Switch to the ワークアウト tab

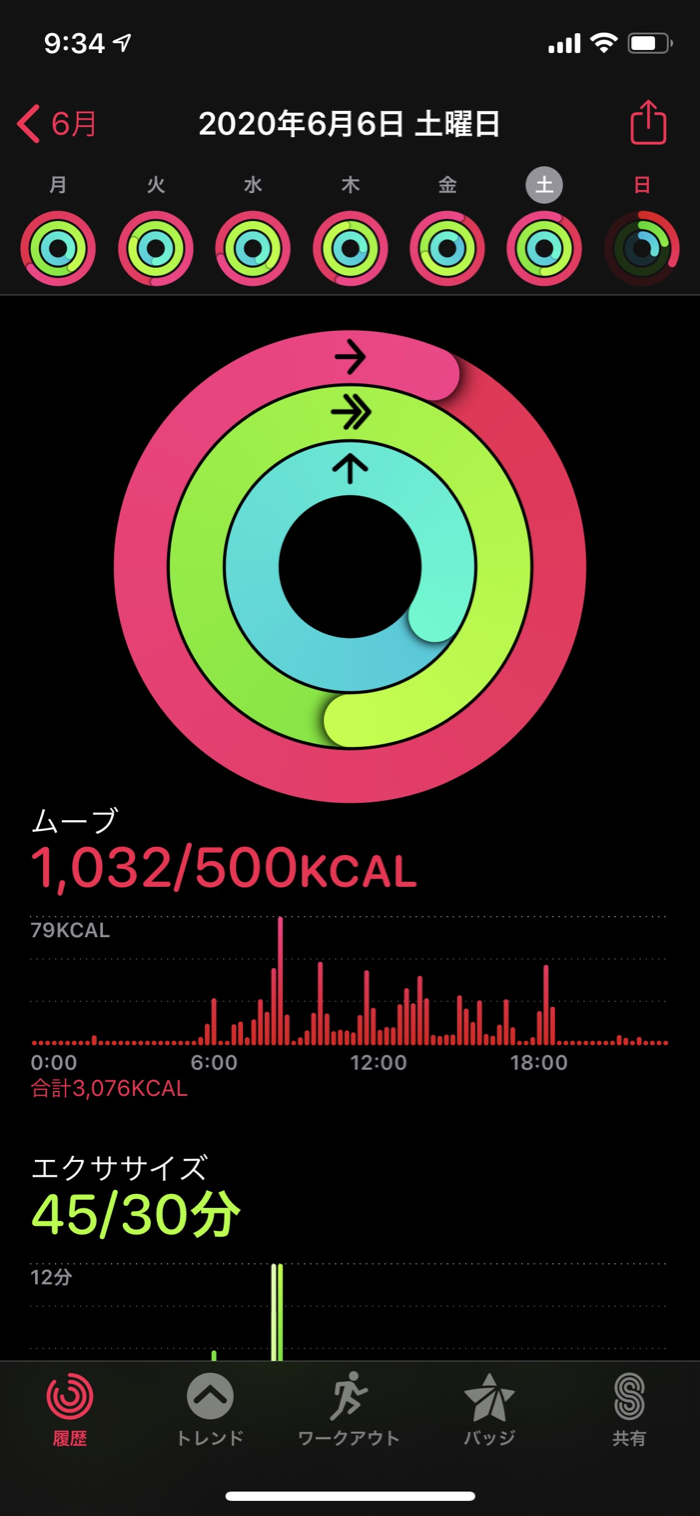pyautogui.click(x=349, y=1410)
